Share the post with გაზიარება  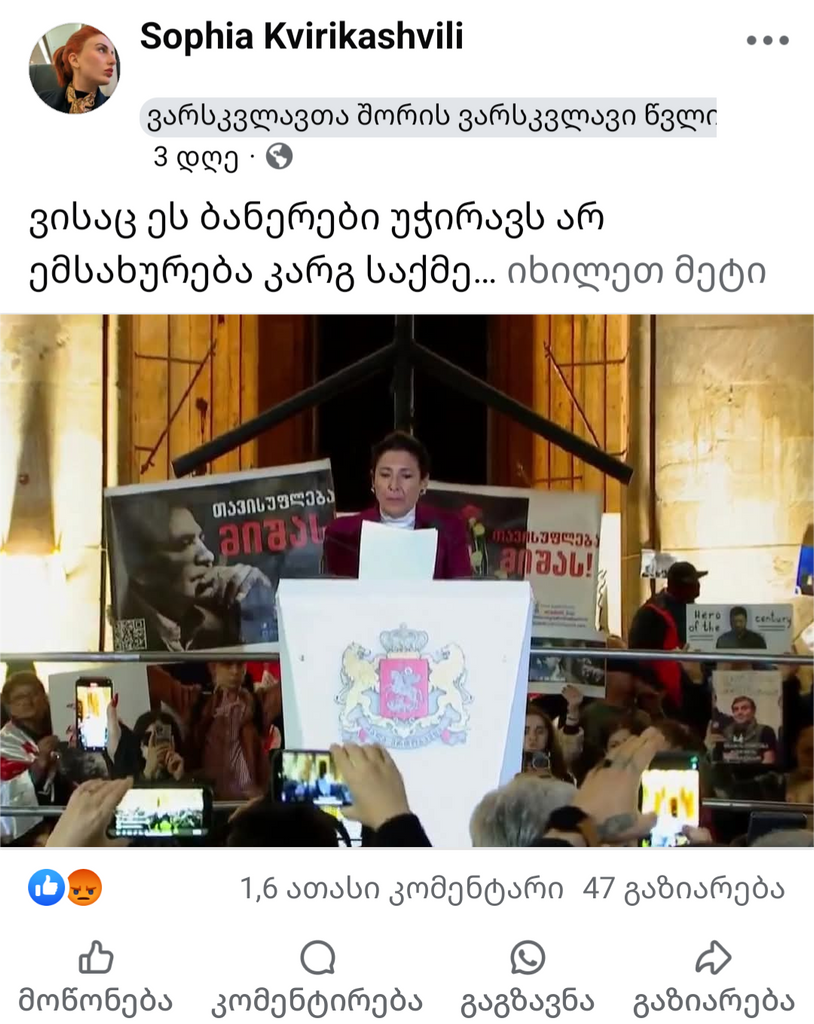[x=713, y=978]
